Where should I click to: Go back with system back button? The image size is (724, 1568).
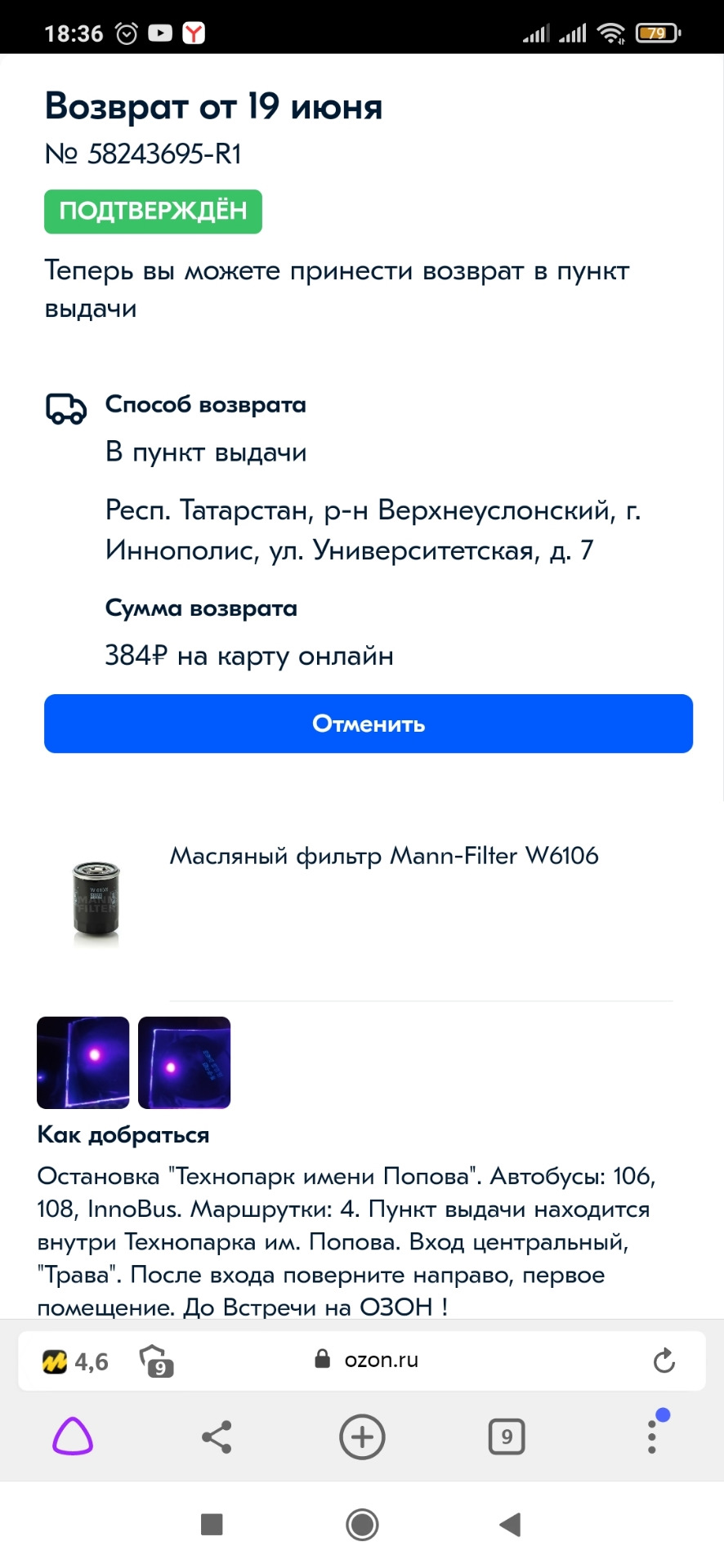pyautogui.click(x=510, y=1524)
